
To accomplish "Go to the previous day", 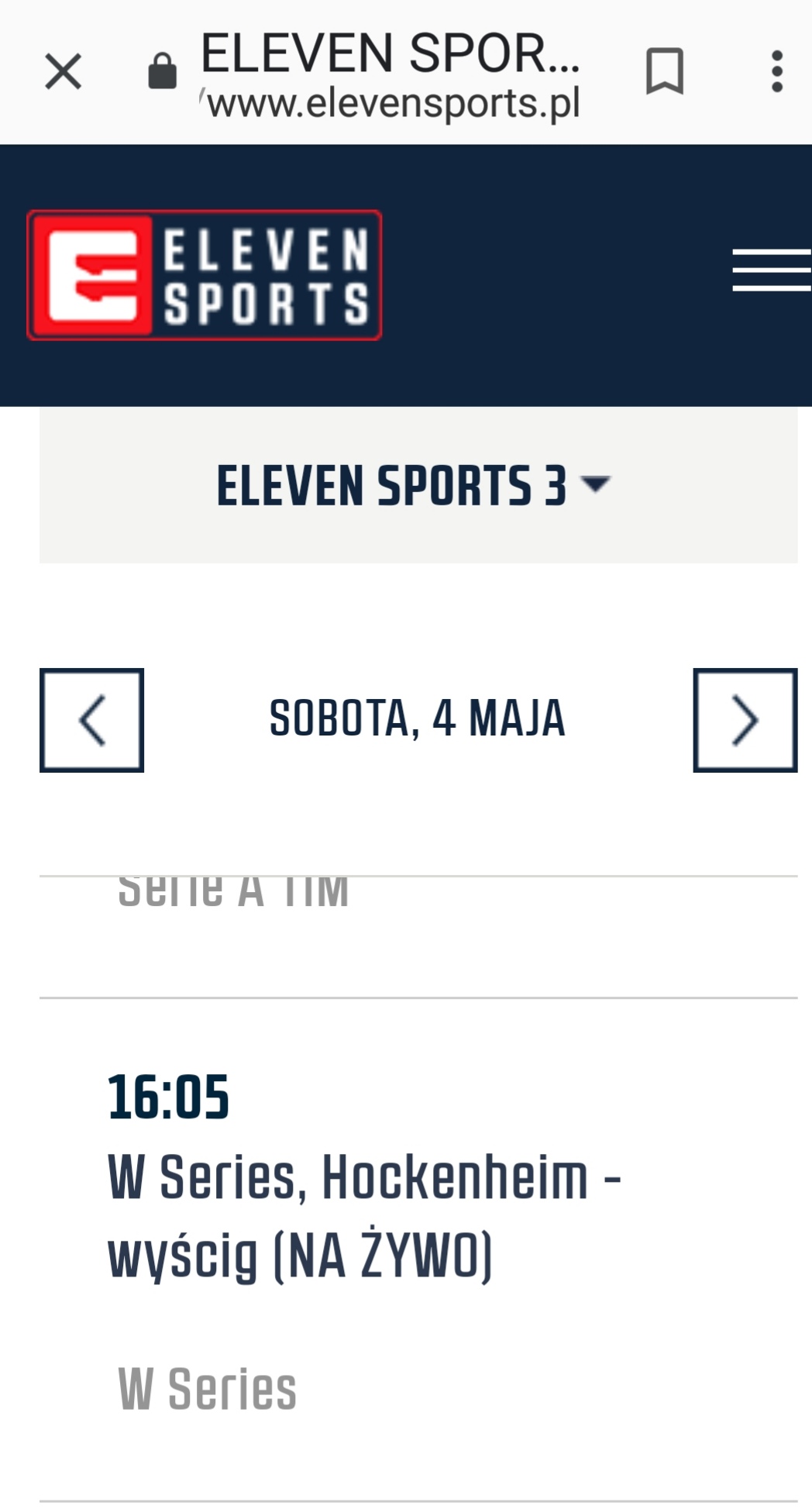I will coord(92,720).
